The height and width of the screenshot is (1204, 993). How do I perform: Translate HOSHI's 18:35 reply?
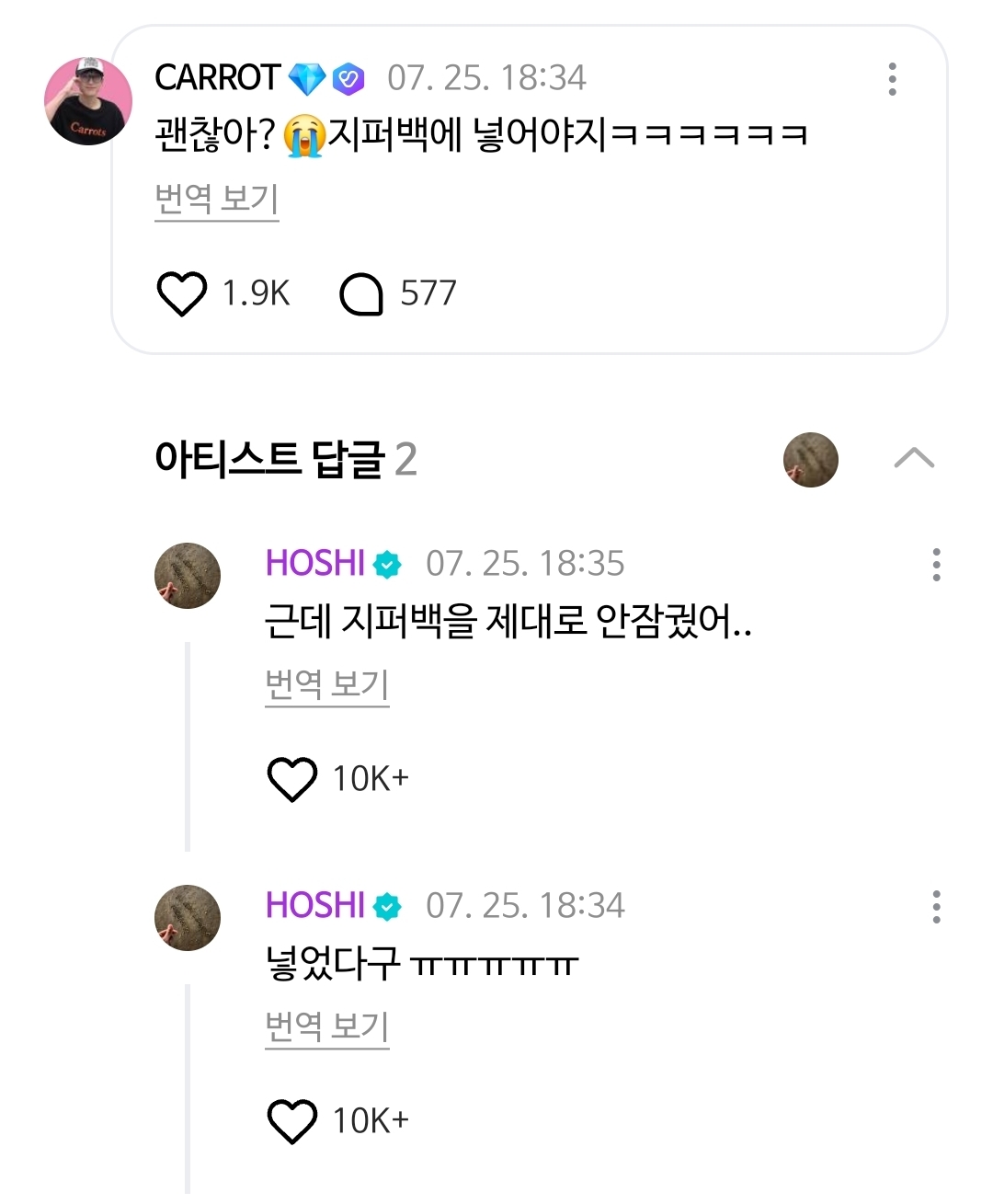(x=327, y=684)
